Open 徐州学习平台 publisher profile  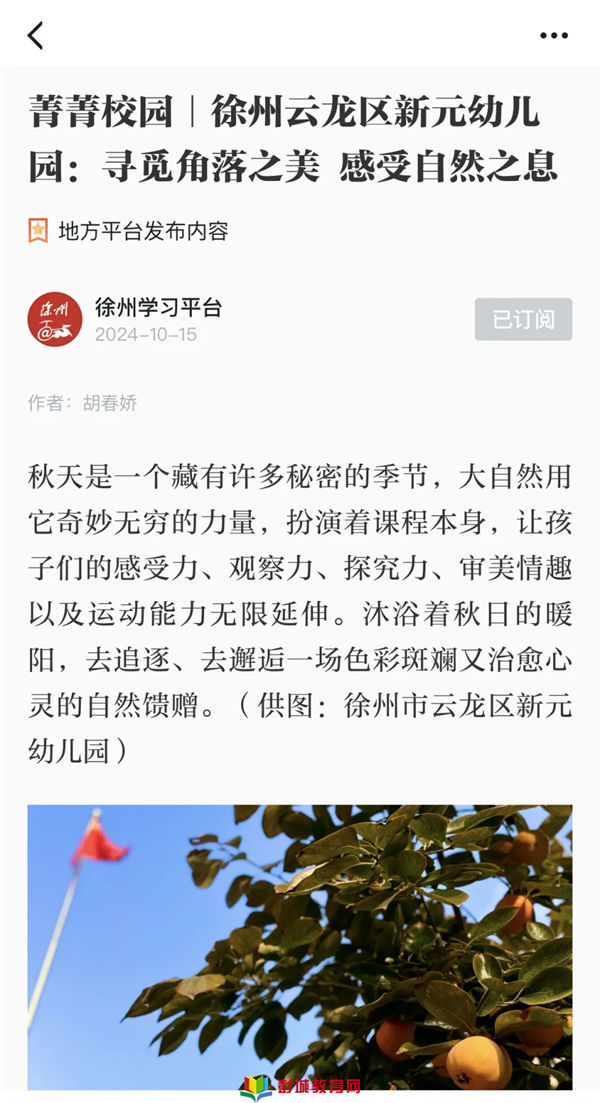point(158,308)
